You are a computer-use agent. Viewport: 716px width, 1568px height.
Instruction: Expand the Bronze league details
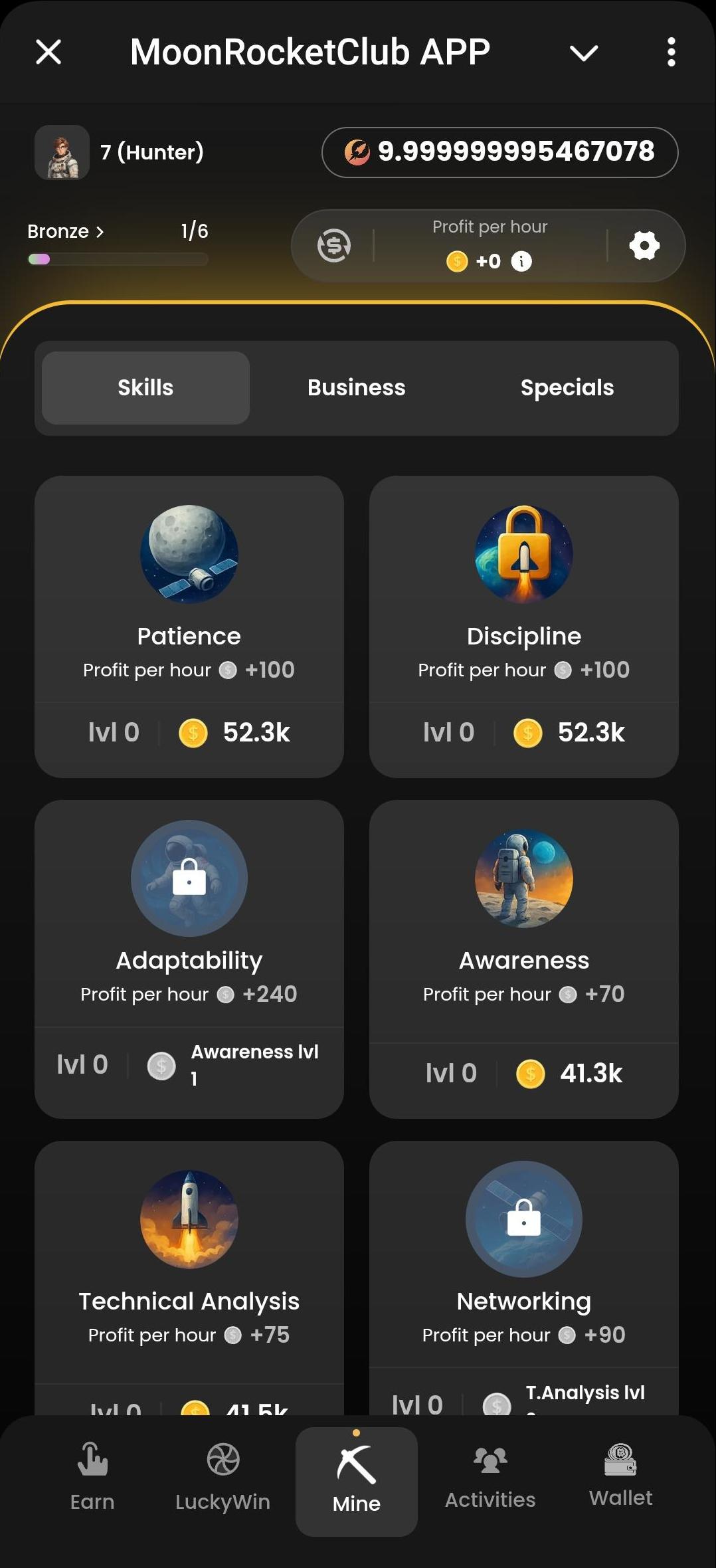[66, 231]
